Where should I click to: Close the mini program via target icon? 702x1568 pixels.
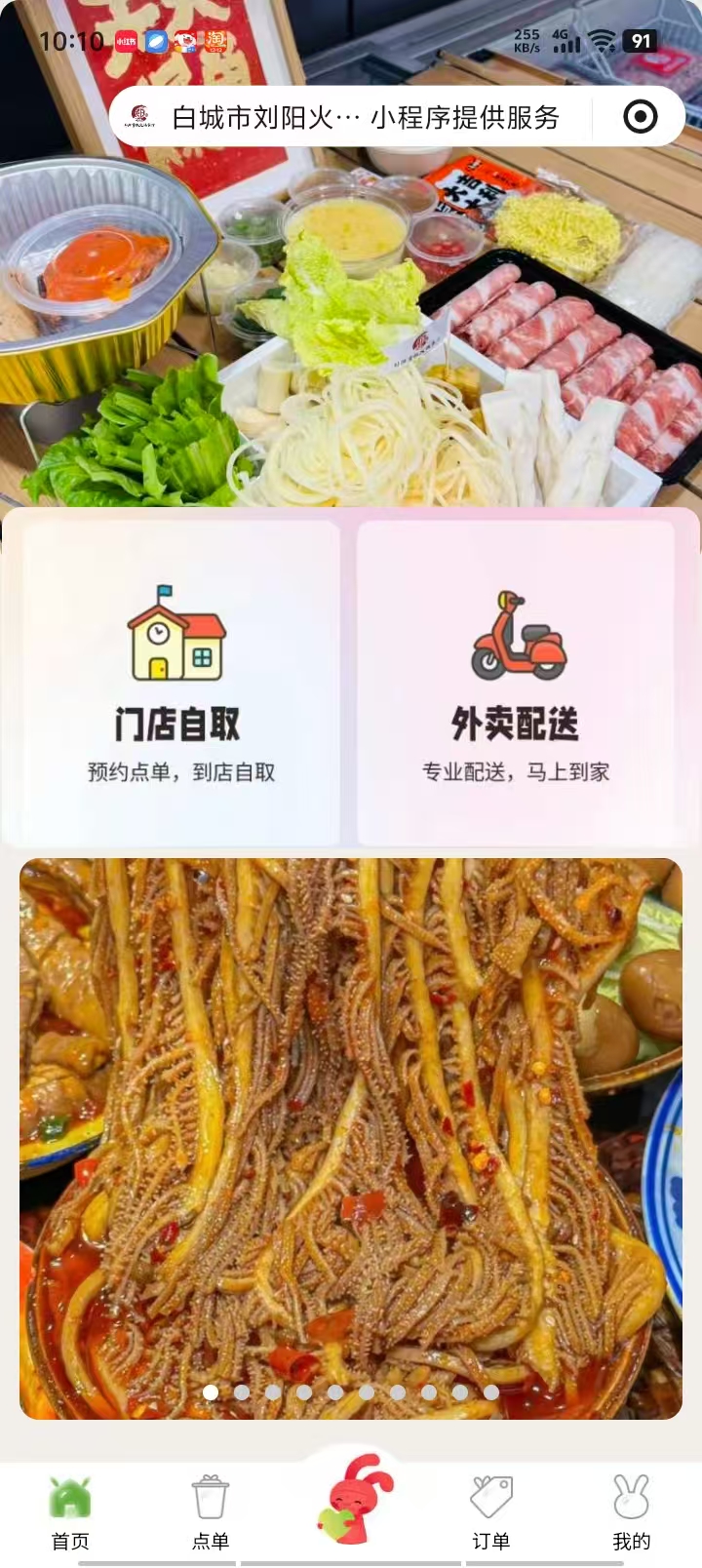(x=640, y=118)
